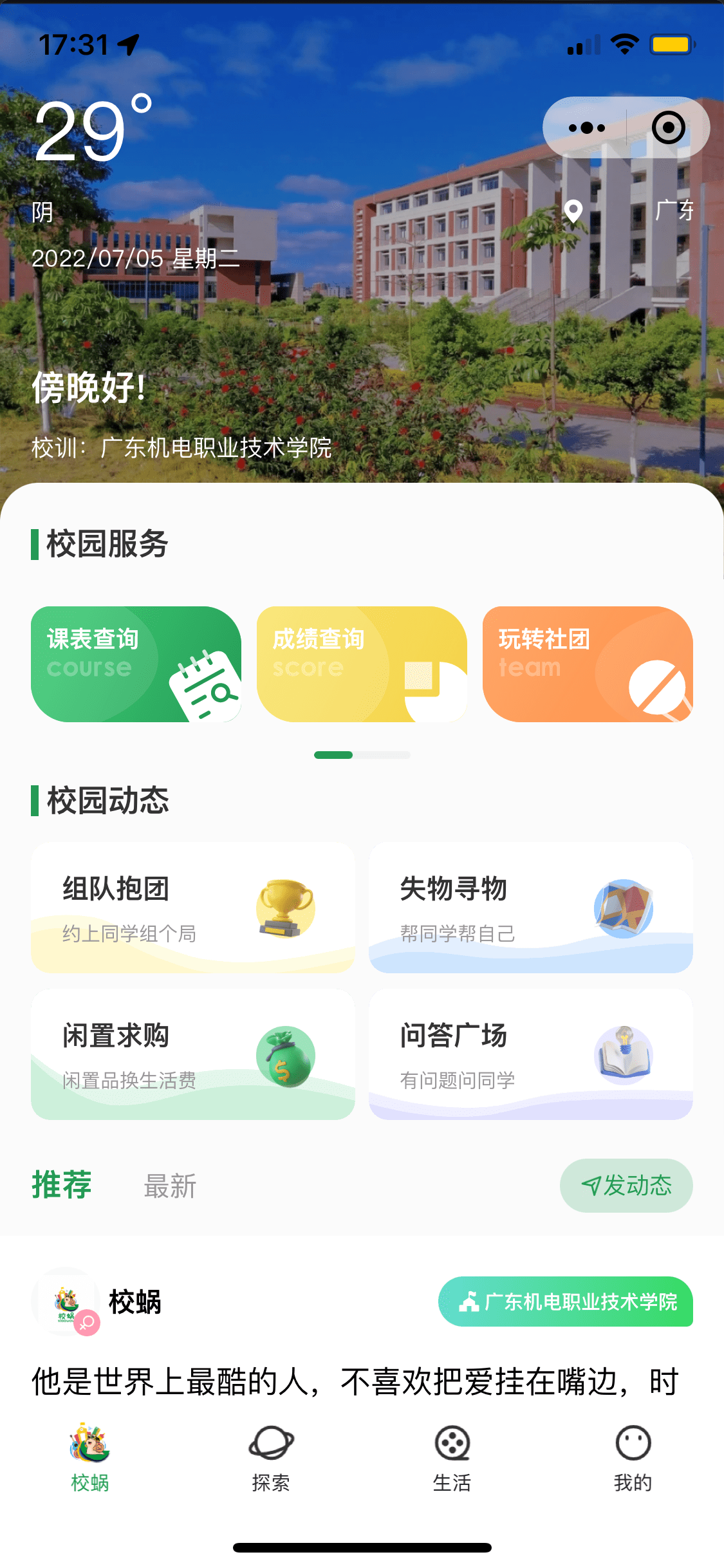The width and height of the screenshot is (724, 1568).
Task: Click the location pin icon near 广东
Action: click(575, 211)
